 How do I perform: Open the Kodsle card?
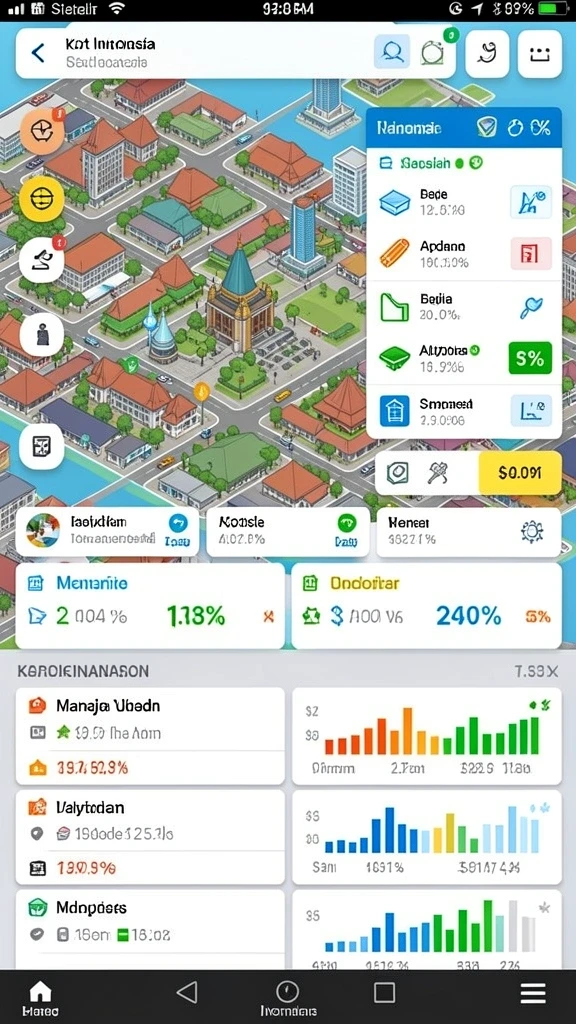288,532
